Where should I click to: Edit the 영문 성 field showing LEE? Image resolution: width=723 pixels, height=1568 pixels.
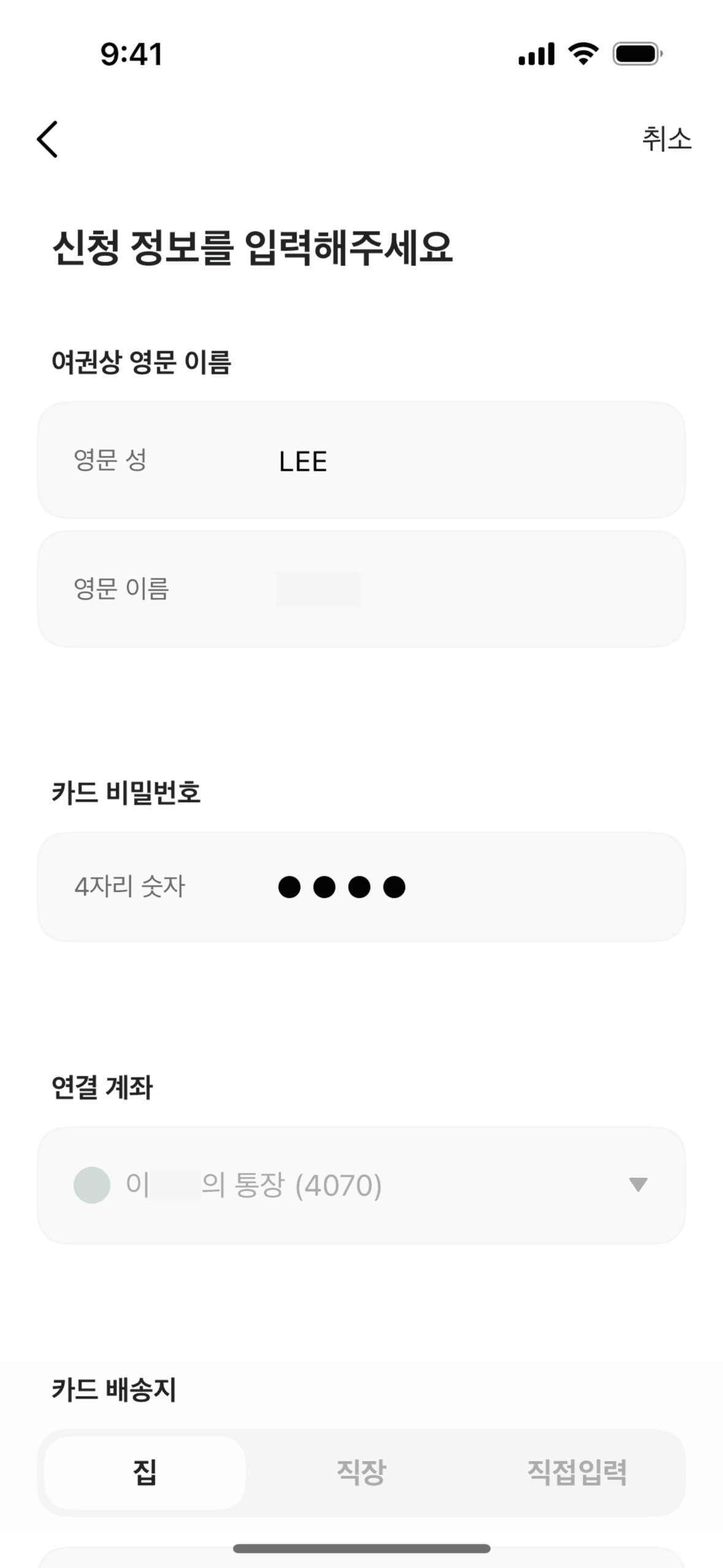361,461
